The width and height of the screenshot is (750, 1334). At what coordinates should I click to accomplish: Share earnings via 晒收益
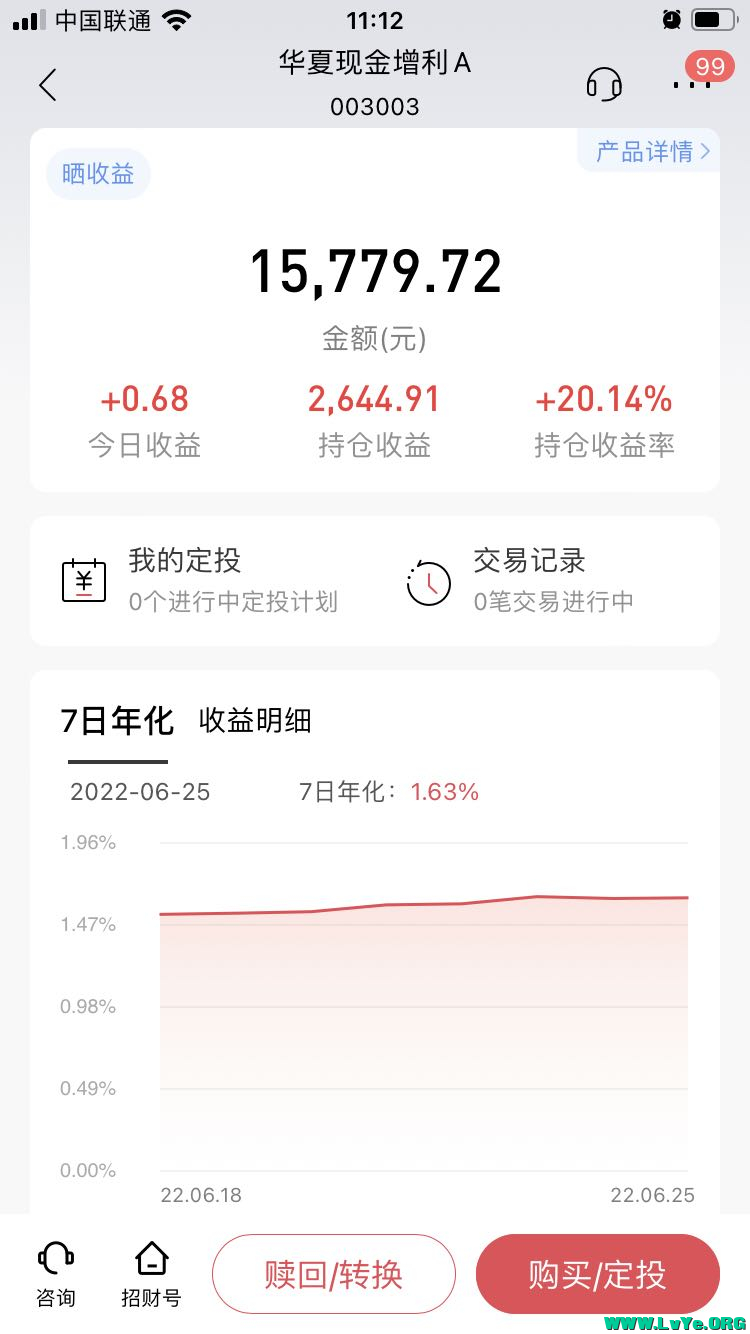tap(97, 173)
